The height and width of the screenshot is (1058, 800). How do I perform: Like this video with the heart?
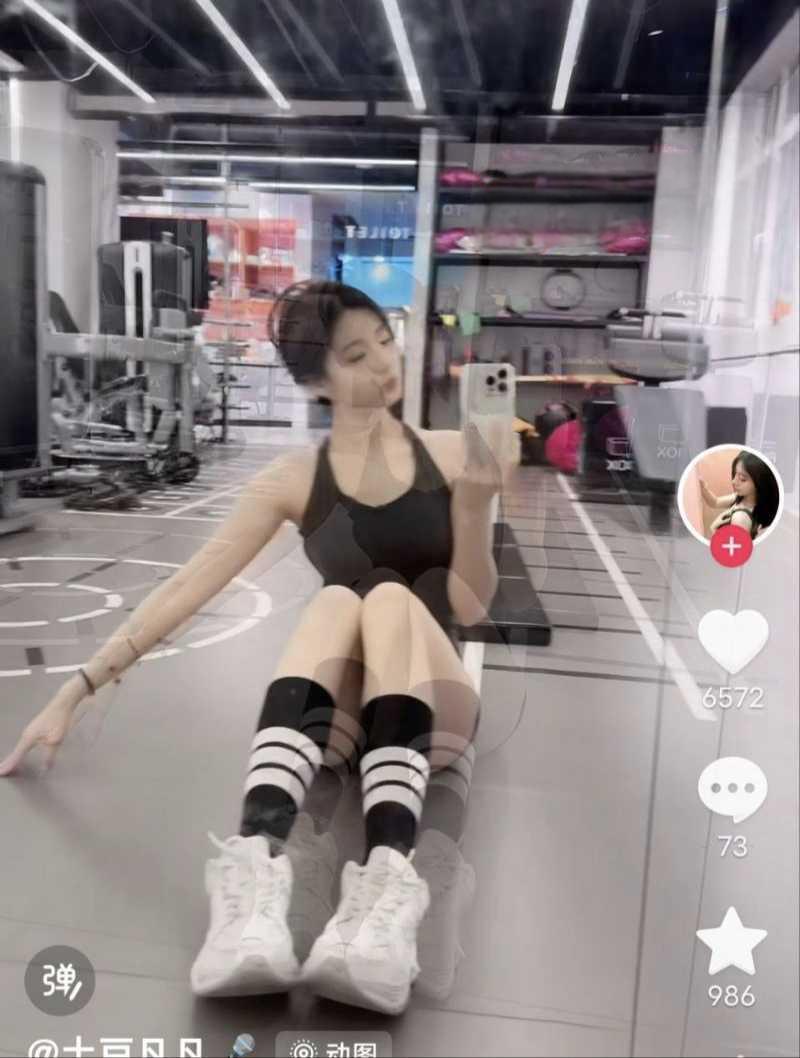(x=732, y=640)
